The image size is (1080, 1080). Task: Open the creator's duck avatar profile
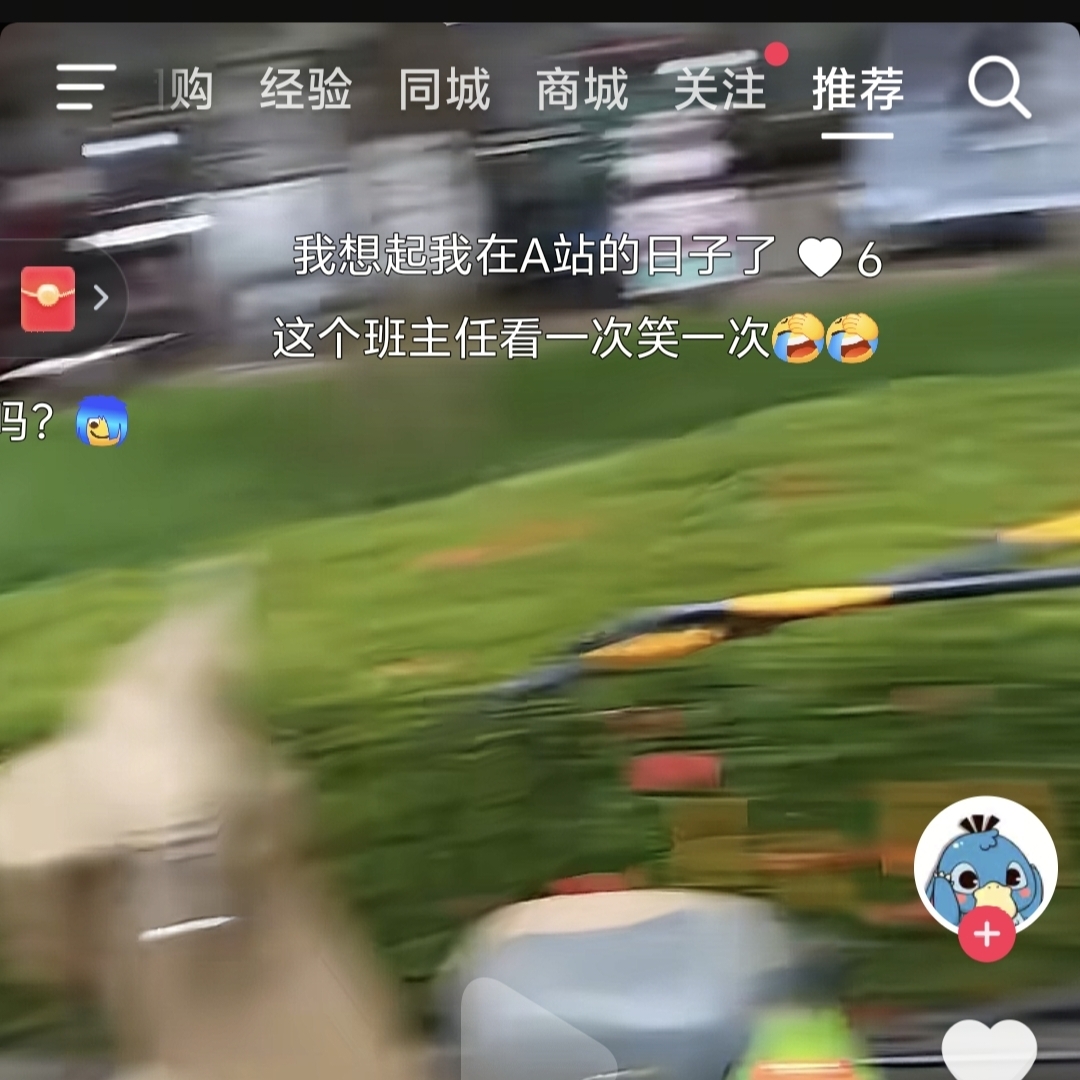pos(985,865)
